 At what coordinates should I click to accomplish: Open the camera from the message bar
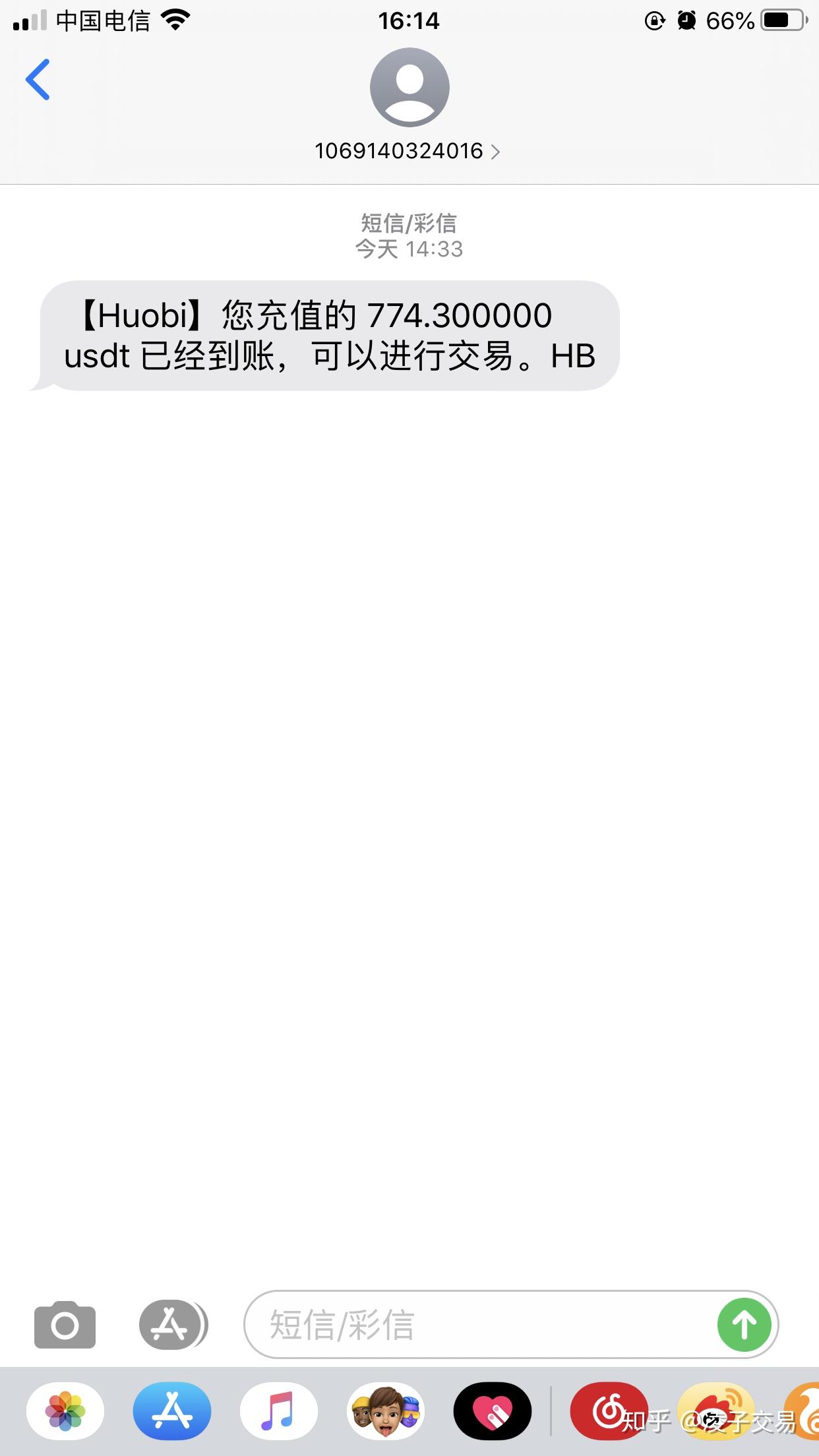click(65, 1326)
